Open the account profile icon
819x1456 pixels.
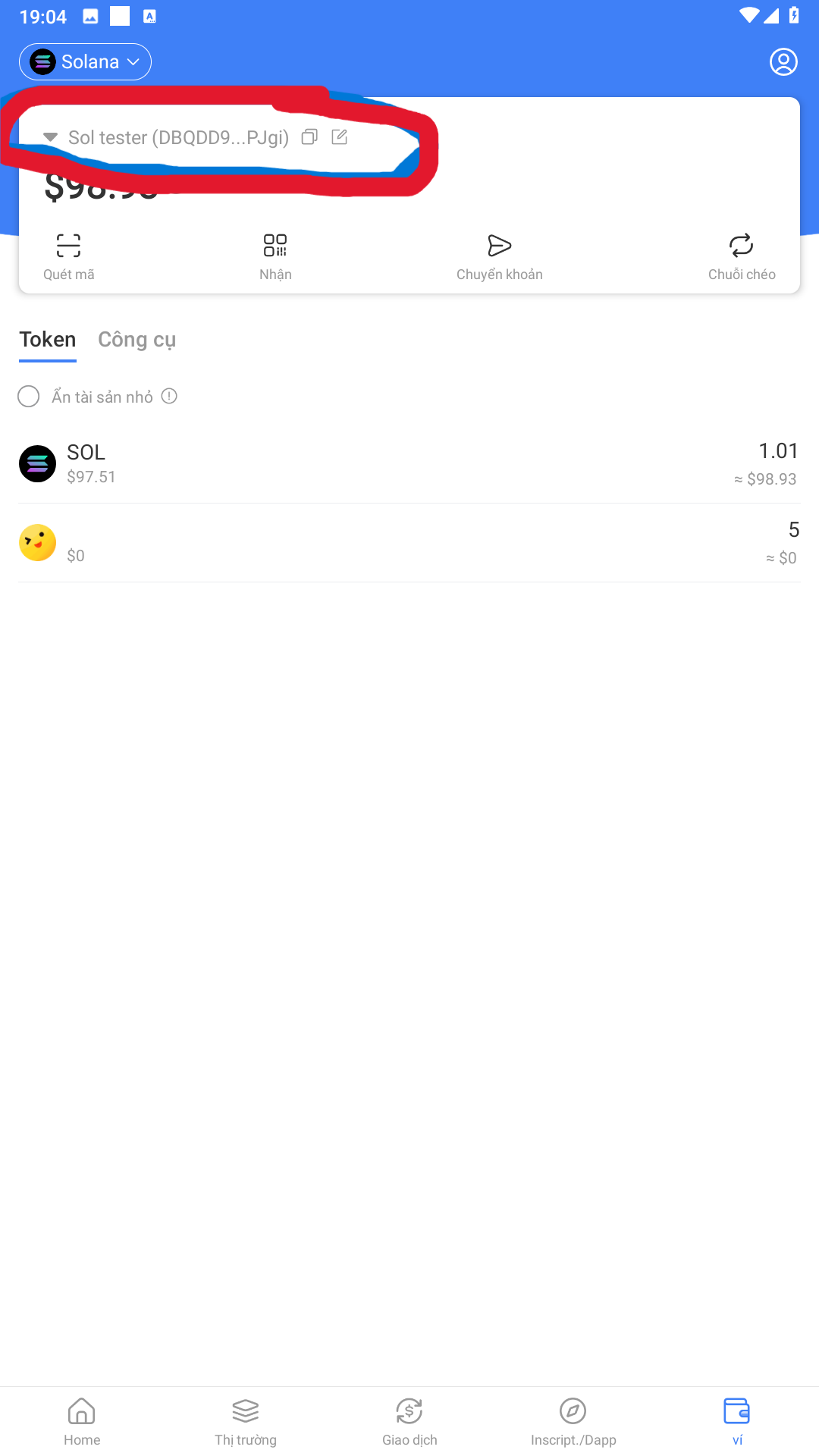(x=783, y=61)
